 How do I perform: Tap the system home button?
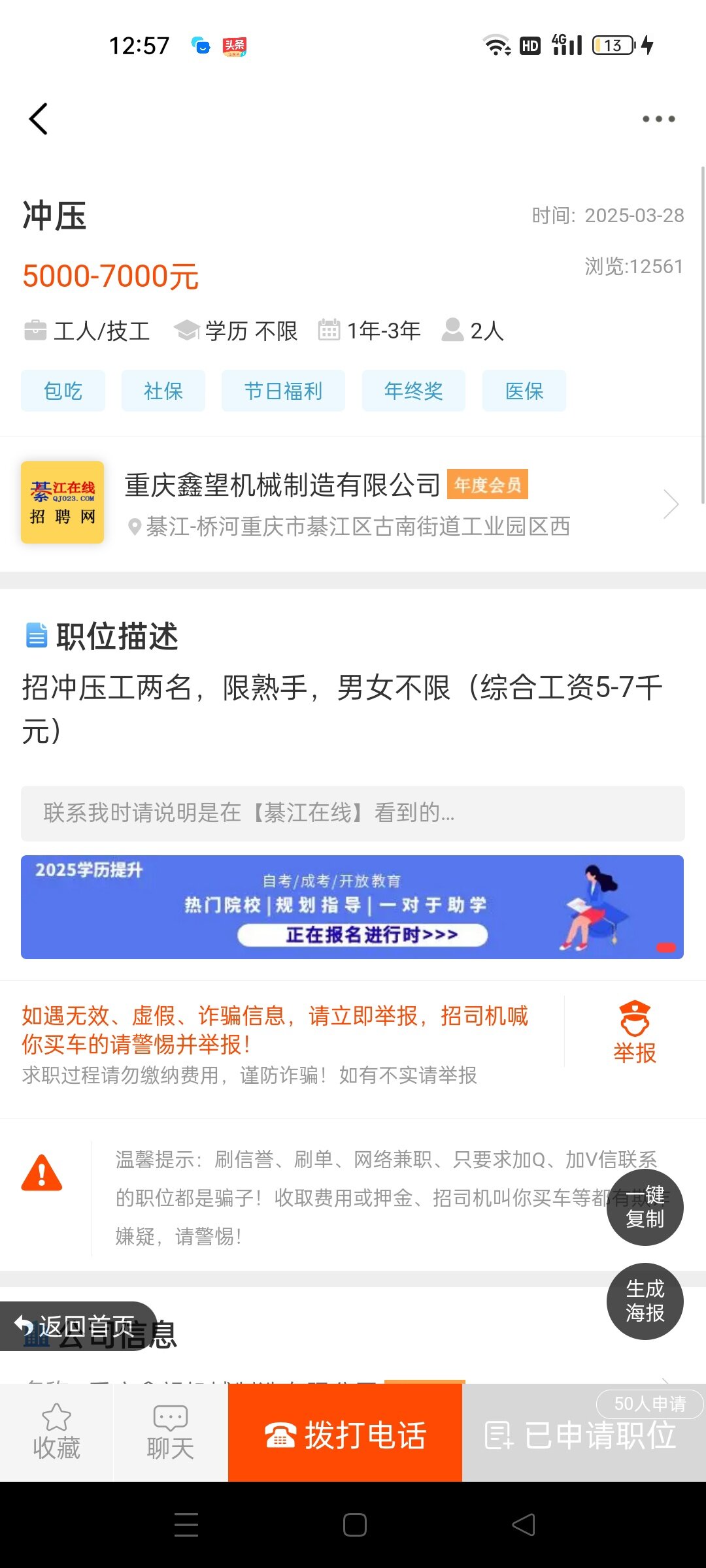354,1525
